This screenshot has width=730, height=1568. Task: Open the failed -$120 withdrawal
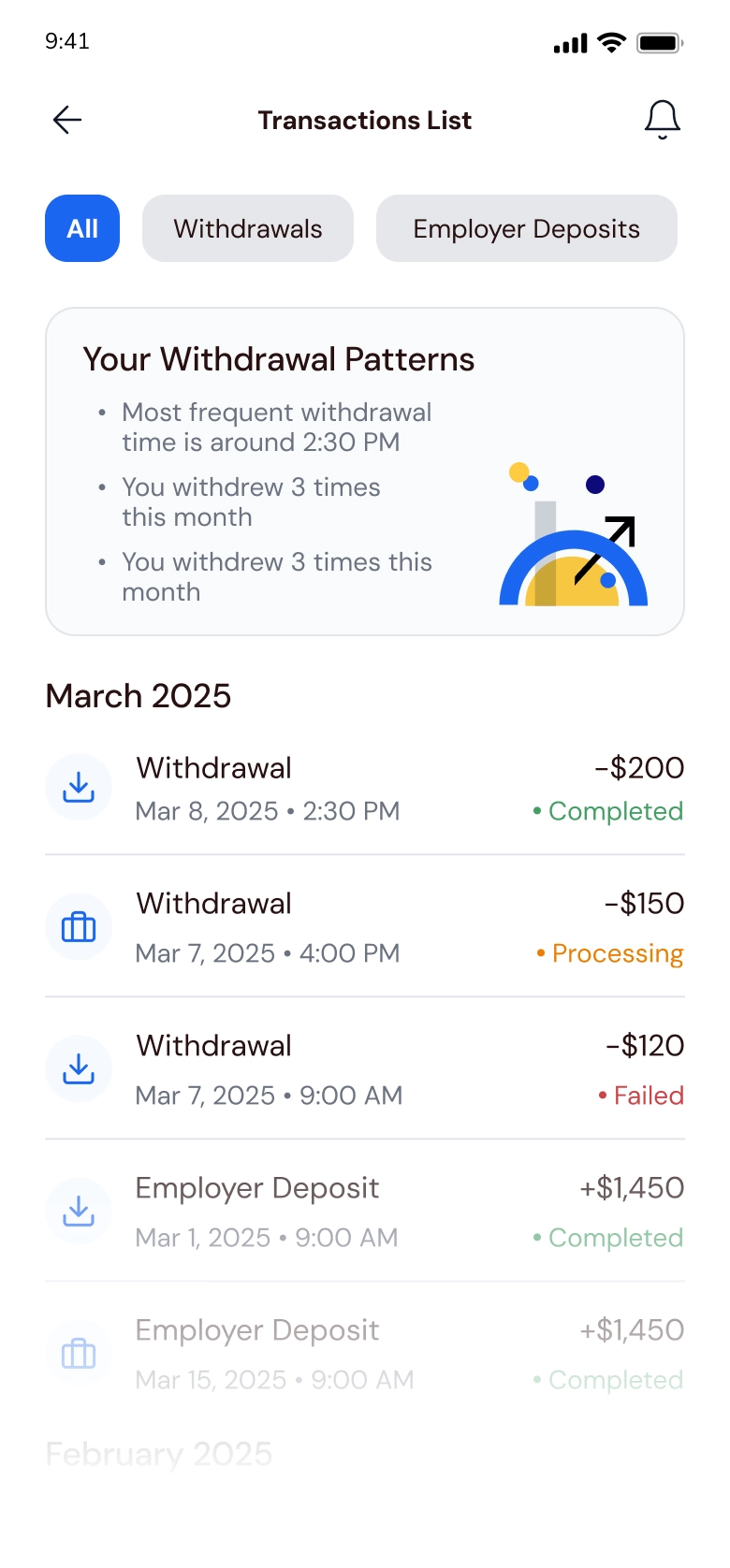pyautogui.click(x=365, y=1069)
